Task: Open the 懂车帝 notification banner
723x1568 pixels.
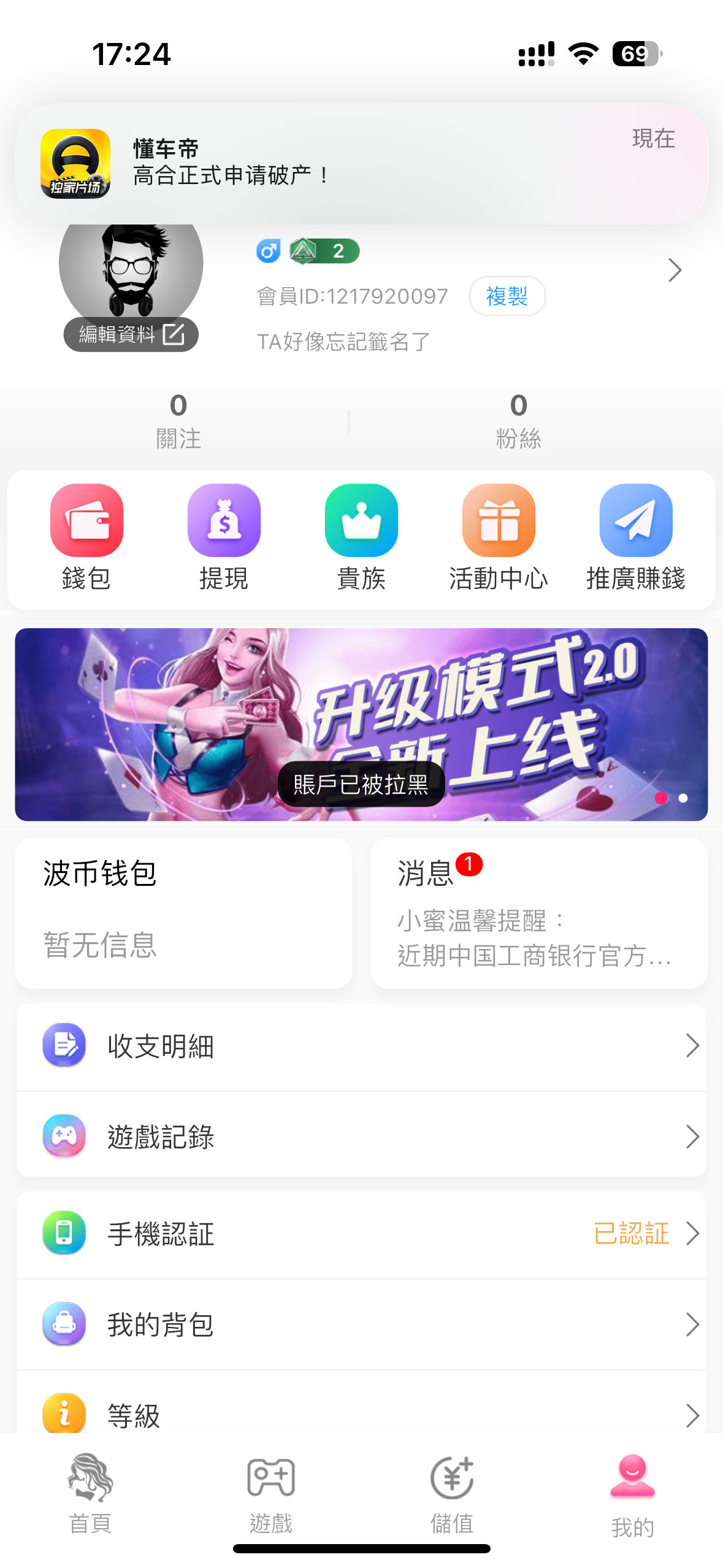Action: (x=361, y=162)
